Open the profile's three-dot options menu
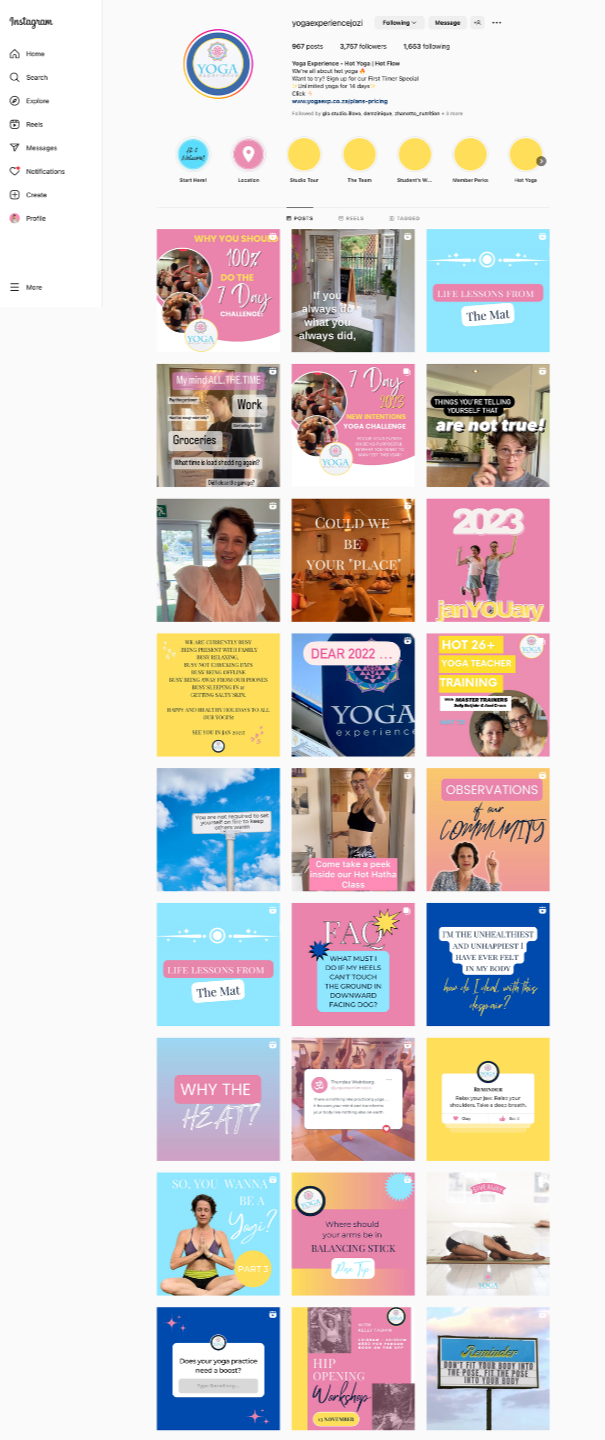This screenshot has height=1440, width=605. (x=497, y=22)
